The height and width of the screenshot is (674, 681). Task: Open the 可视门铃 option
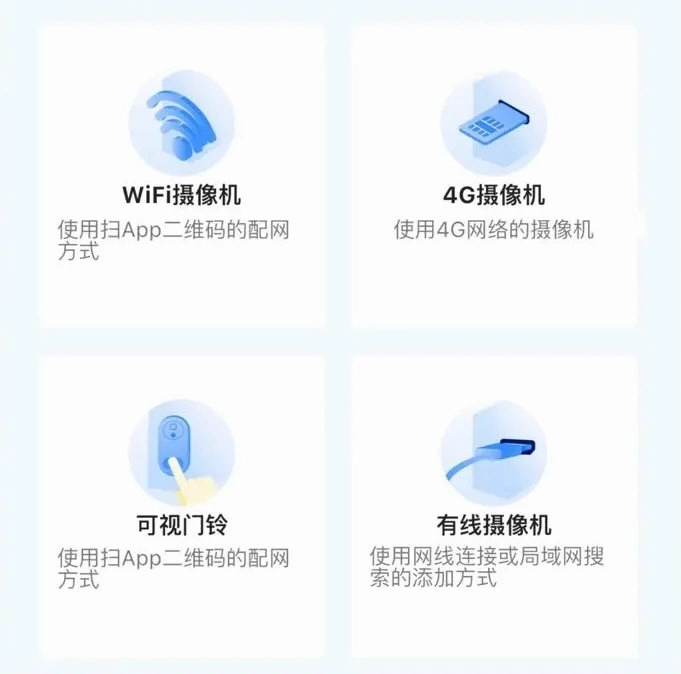[x=181, y=506]
